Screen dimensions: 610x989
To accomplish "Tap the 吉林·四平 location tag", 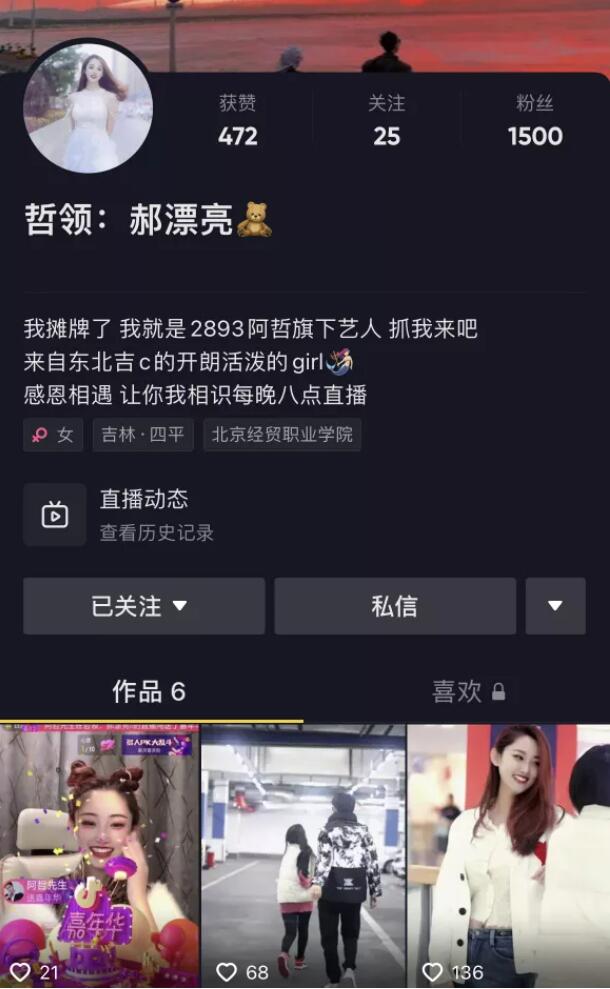I will coord(143,435).
